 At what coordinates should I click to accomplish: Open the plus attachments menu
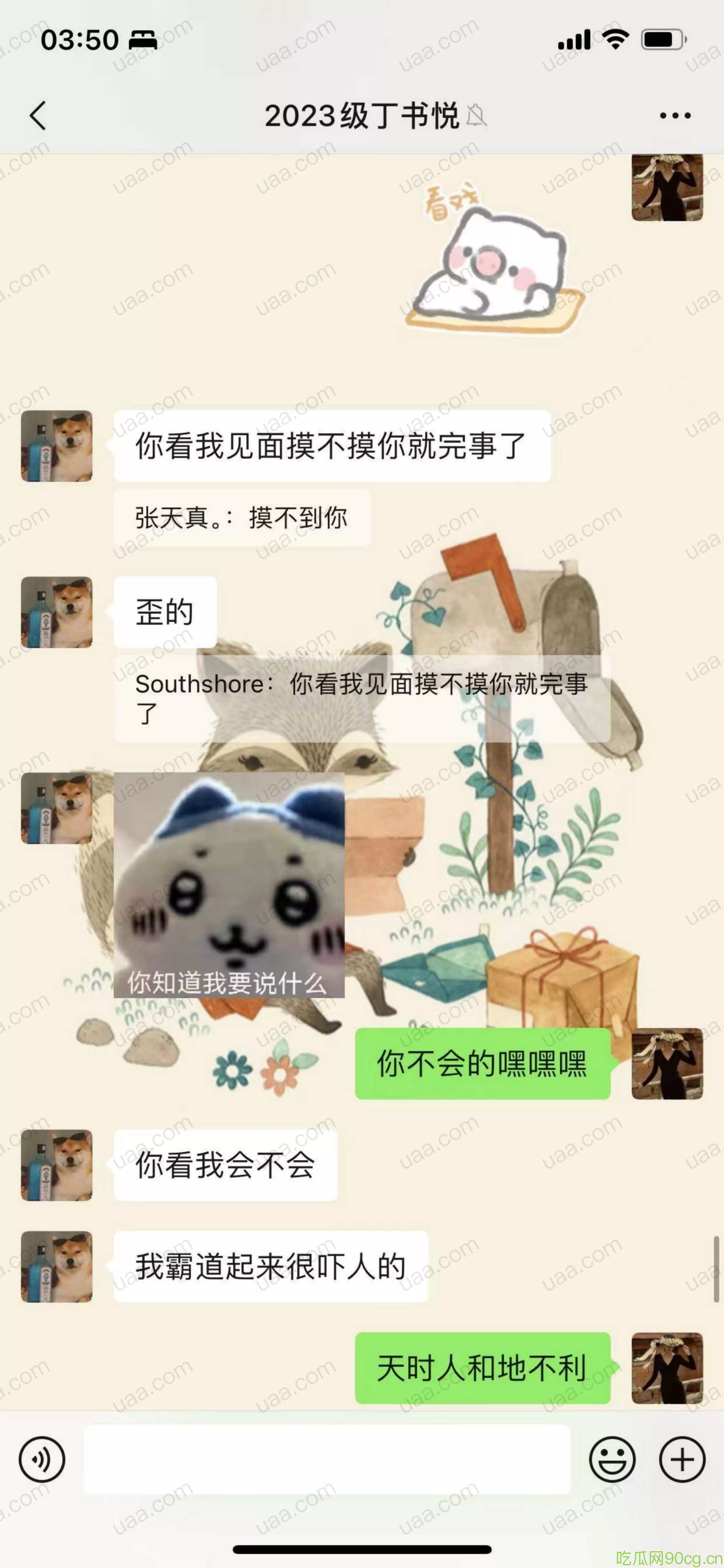682,1459
